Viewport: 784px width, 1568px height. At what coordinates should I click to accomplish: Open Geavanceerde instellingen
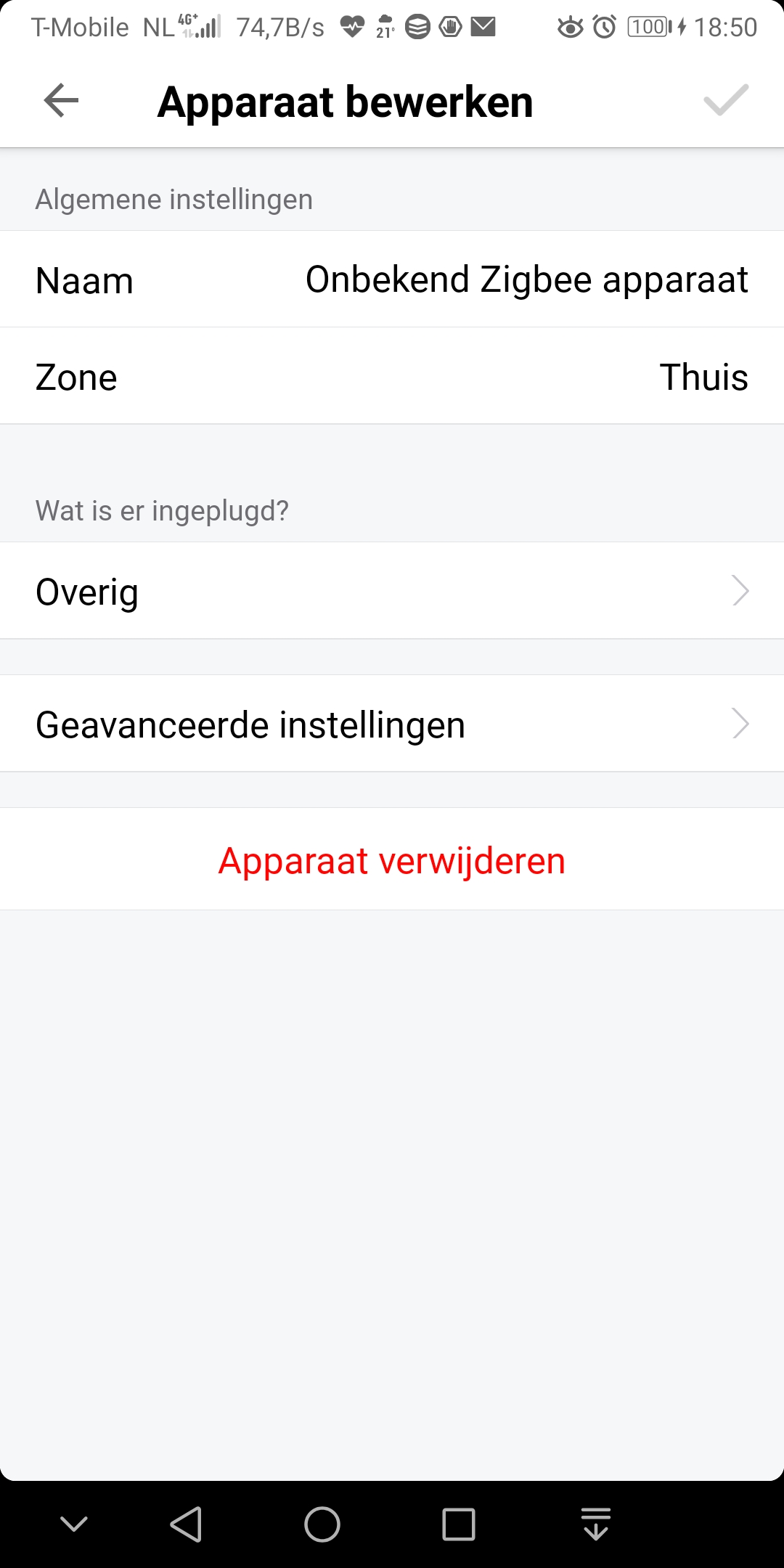[392, 724]
